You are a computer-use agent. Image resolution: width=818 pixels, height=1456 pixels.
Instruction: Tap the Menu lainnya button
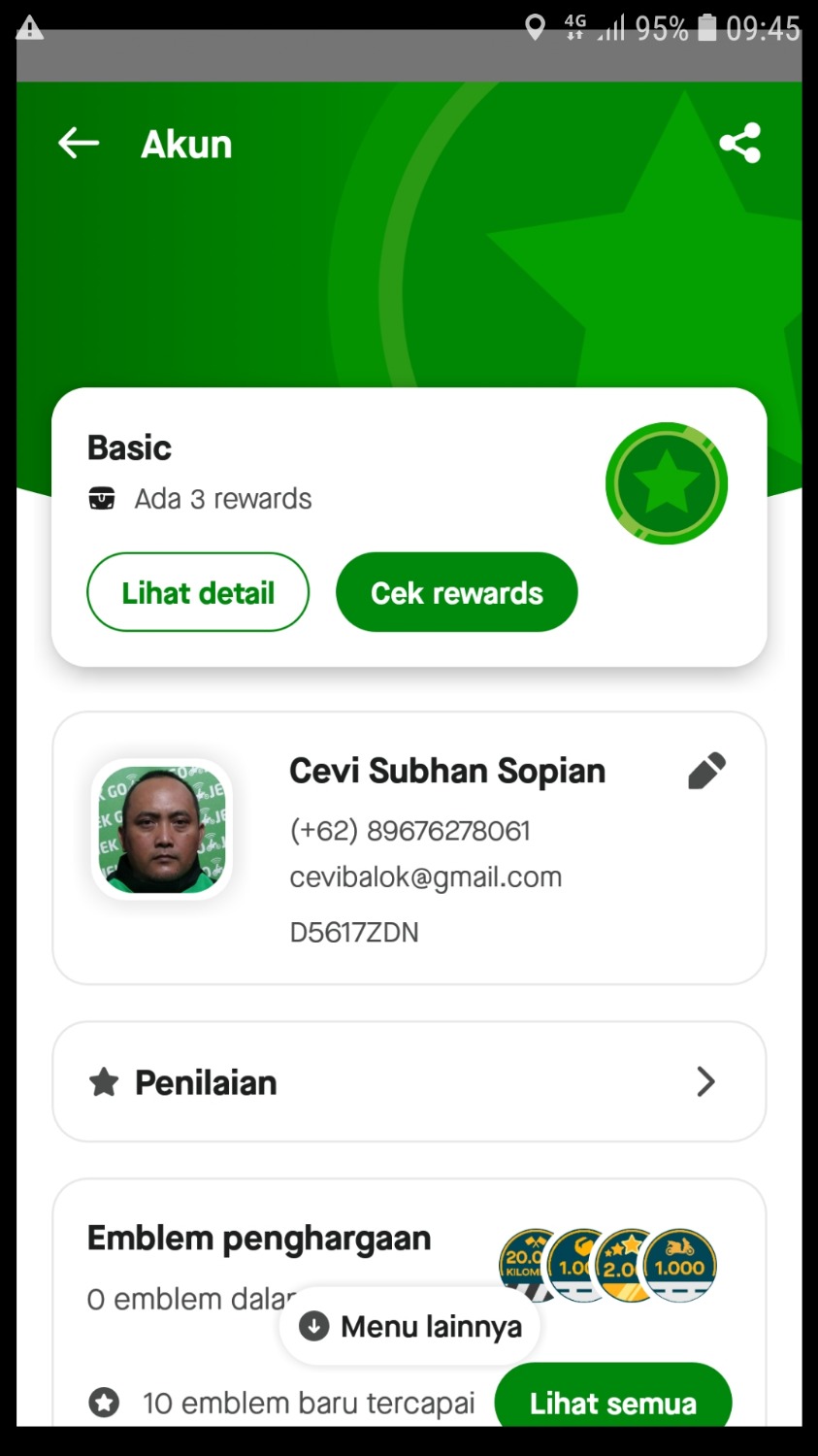coord(410,1326)
